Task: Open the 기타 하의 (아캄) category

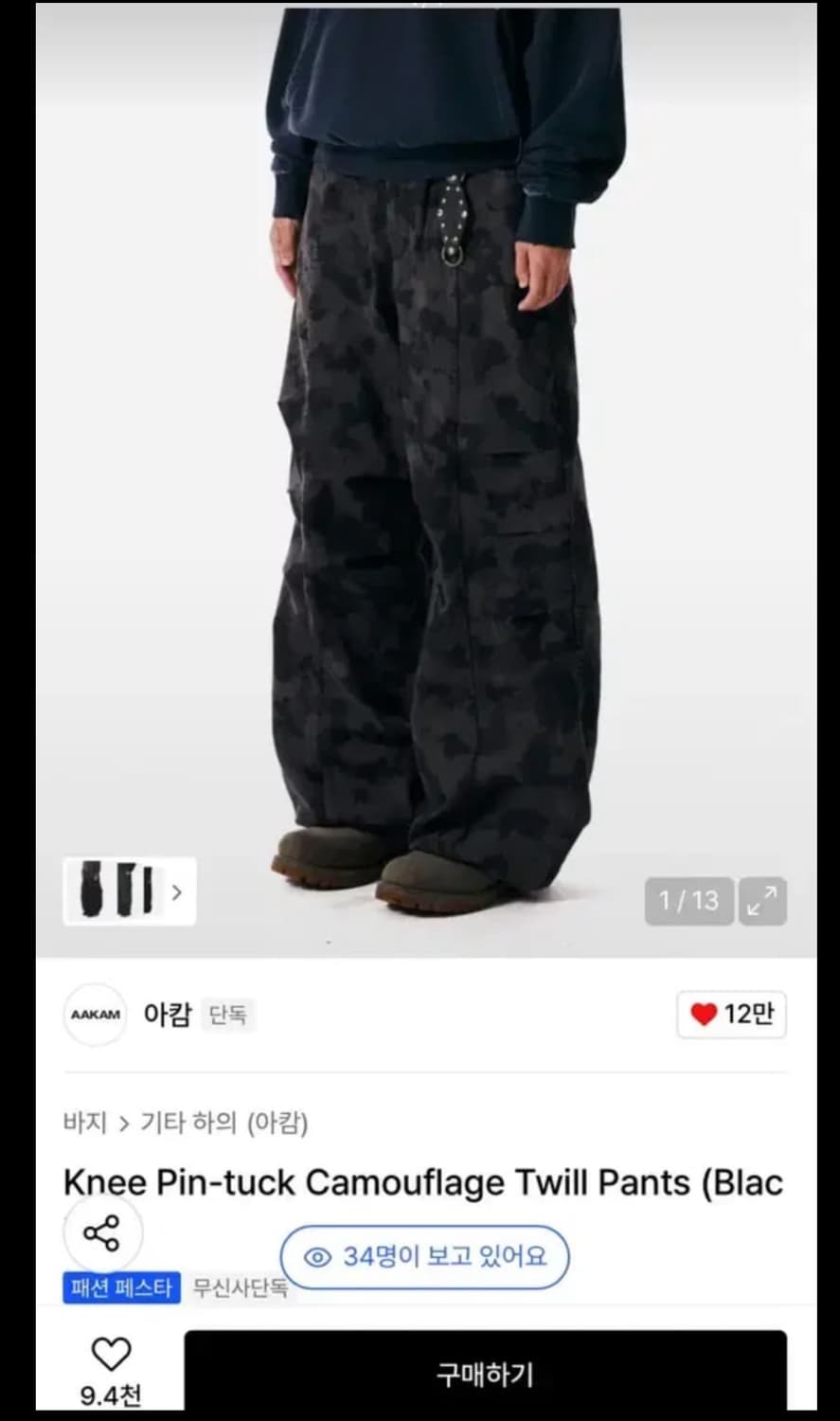Action: coord(227,1124)
